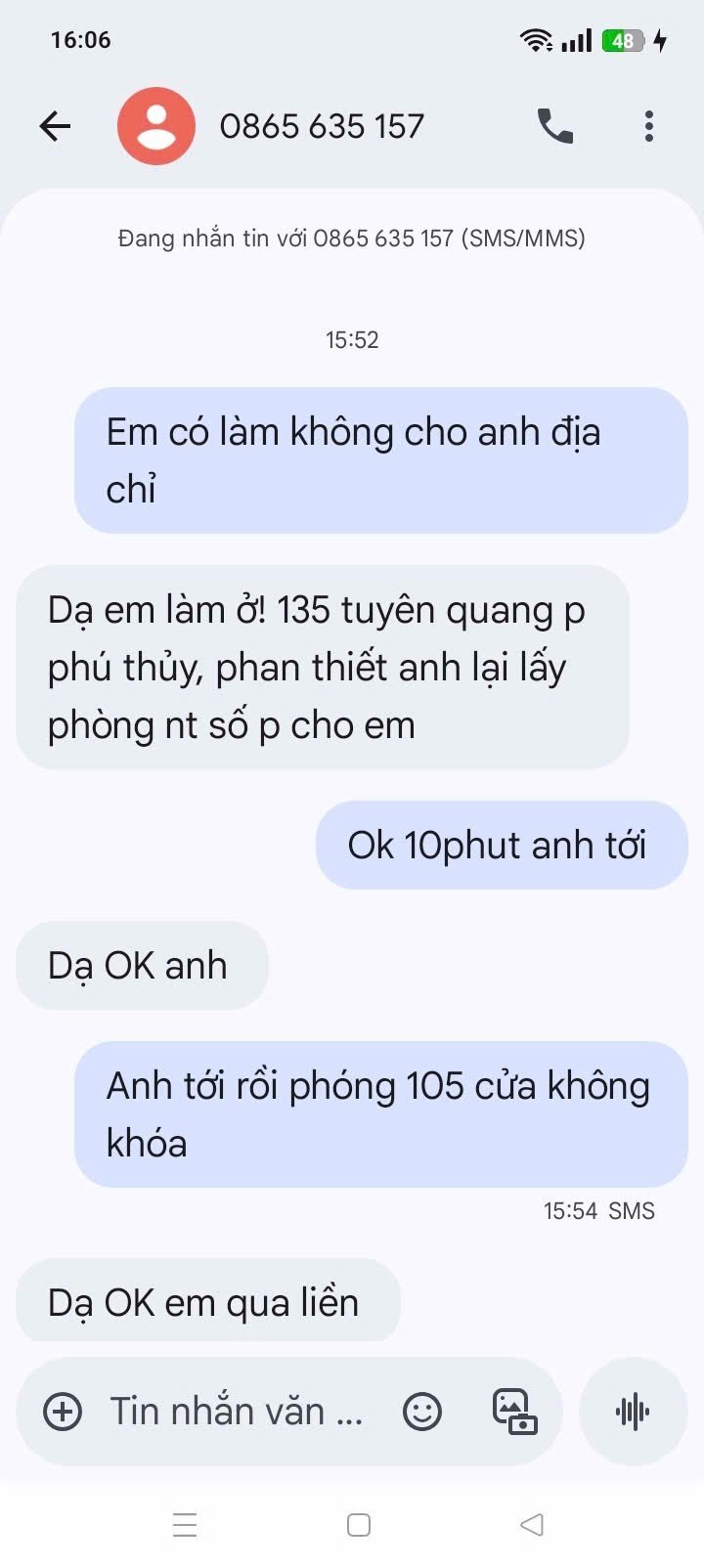Call 0865 635 157 with the phone icon
The image size is (704, 1568).
click(555, 126)
